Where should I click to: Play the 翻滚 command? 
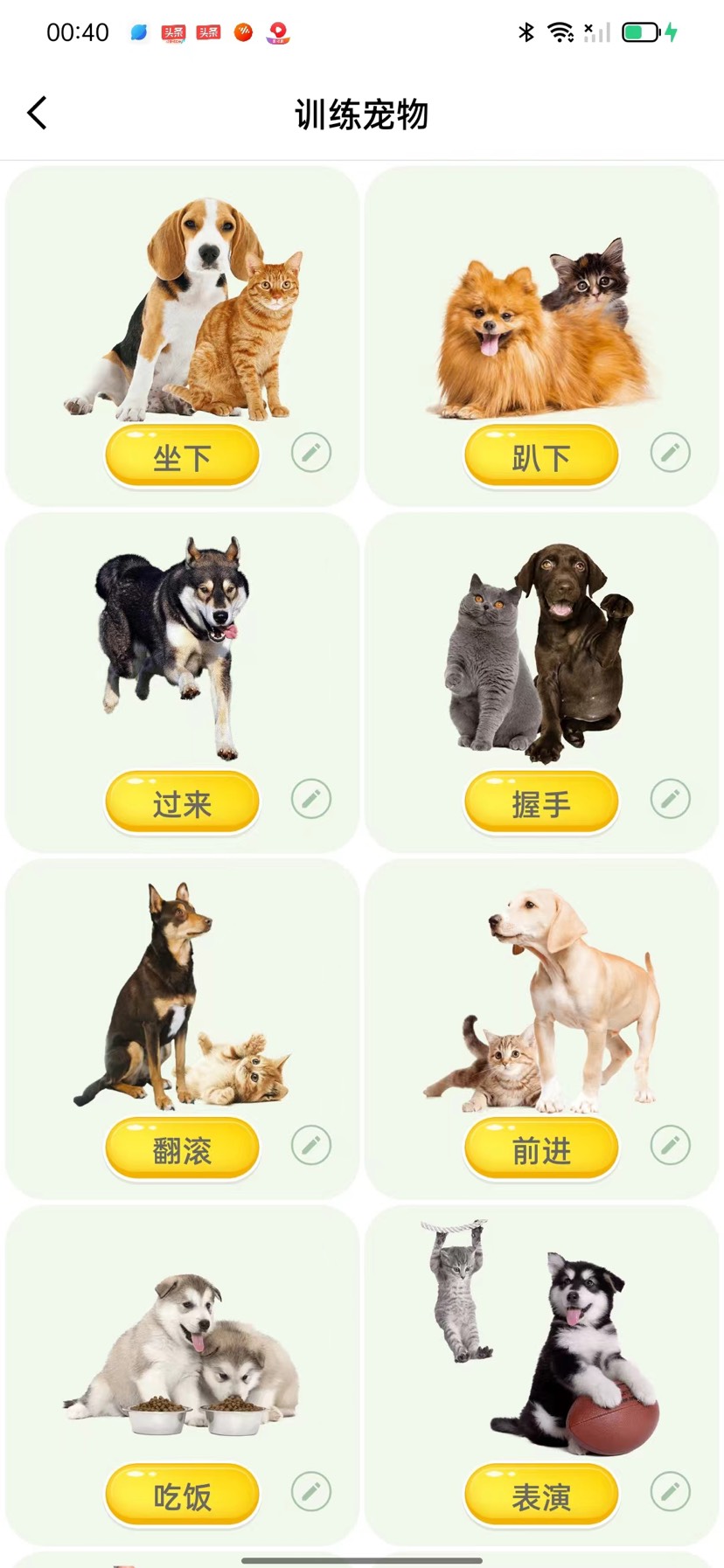point(182,1148)
